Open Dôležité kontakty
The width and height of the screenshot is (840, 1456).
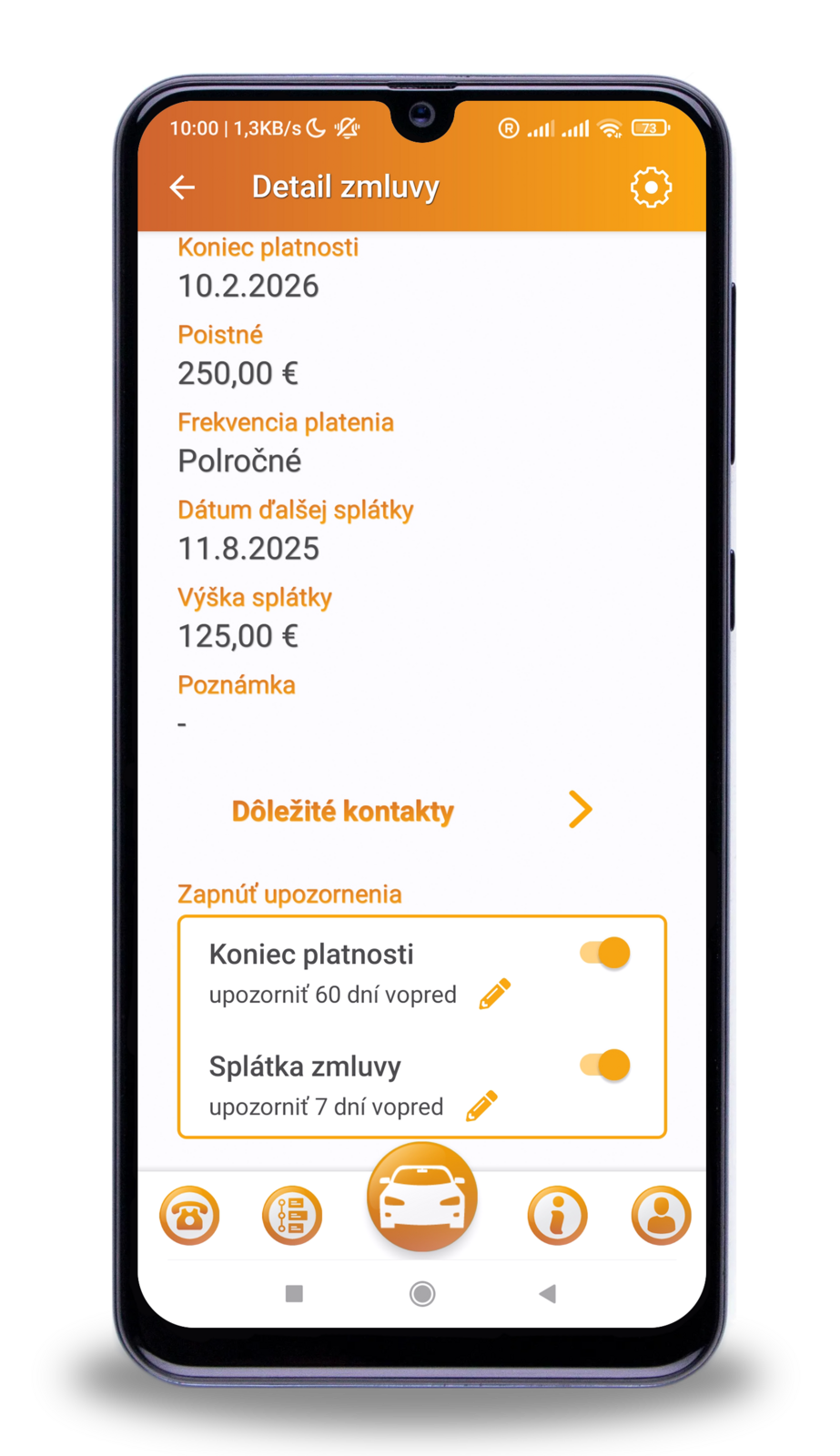pos(411,811)
